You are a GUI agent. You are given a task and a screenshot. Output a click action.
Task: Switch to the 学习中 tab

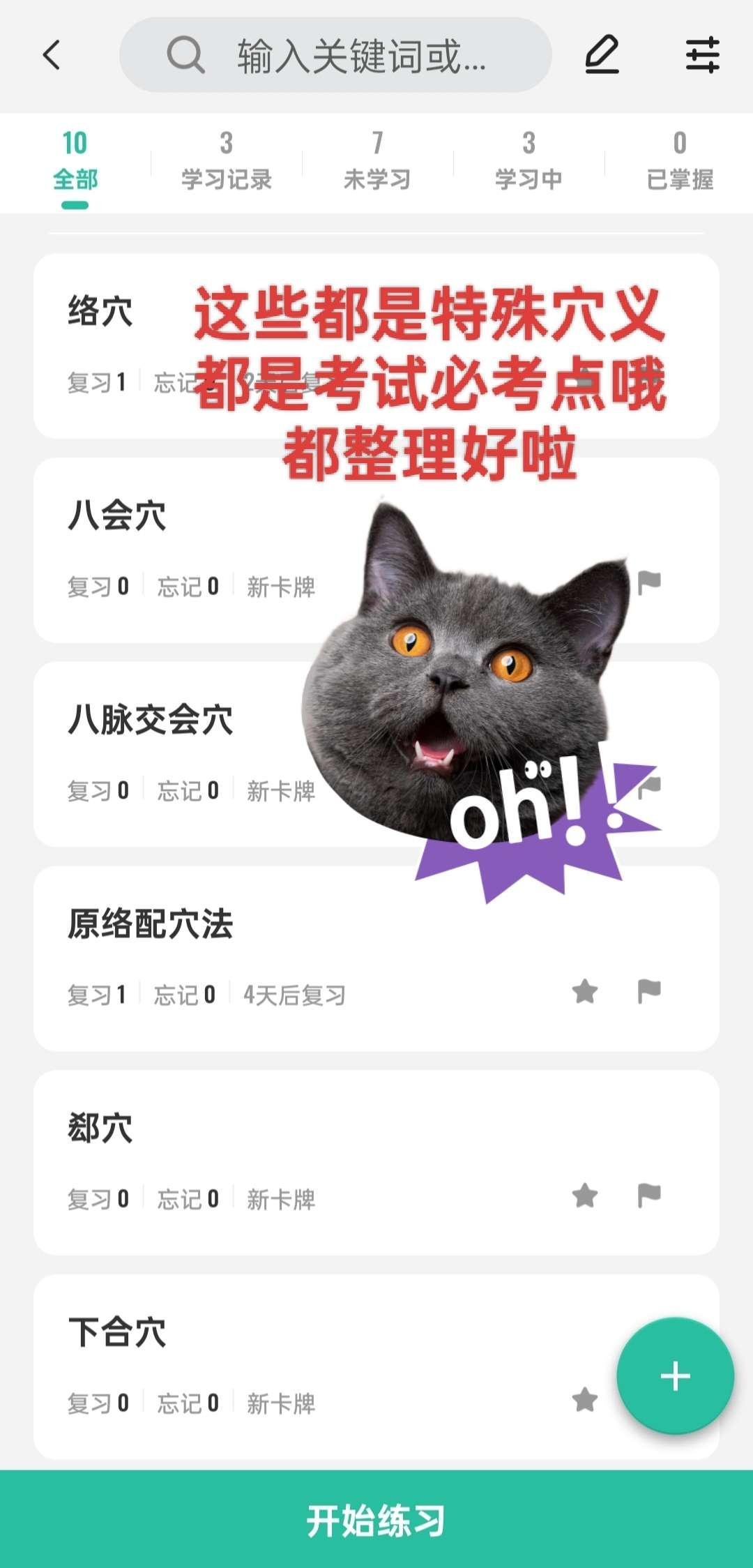[528, 162]
